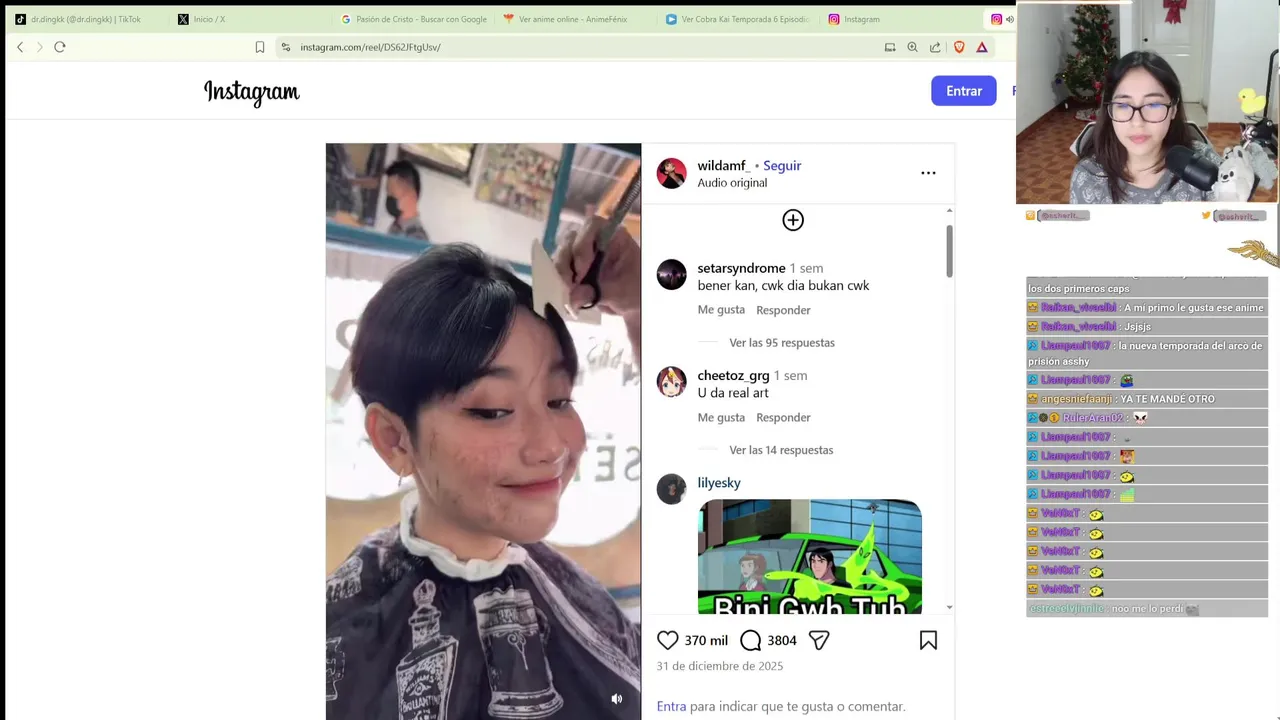Screen dimensions: 1280x720
Task: Open the three-dot options menu on the post
Action: 928,173
